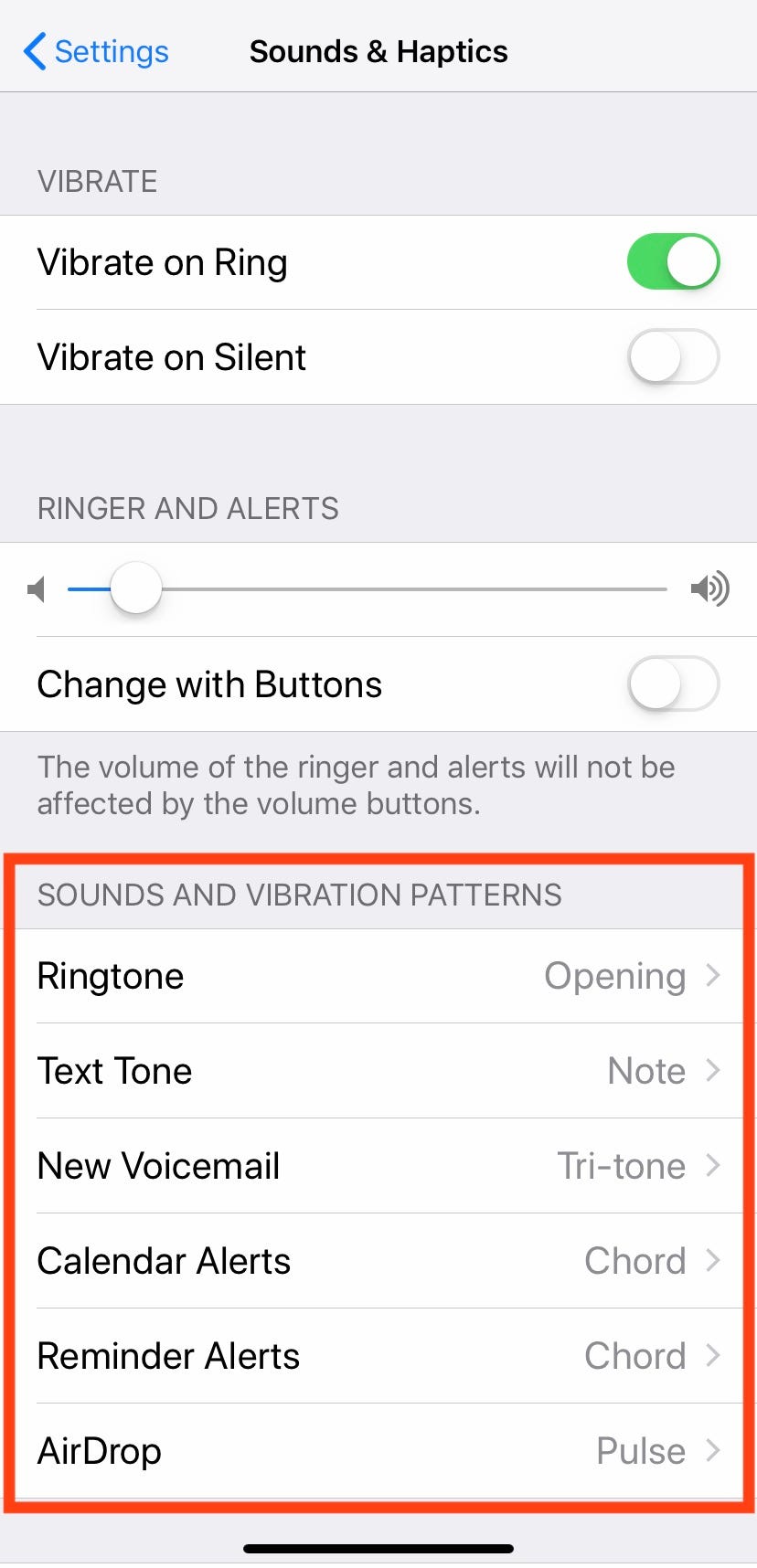This screenshot has height=1568, width=757.
Task: Open Text Tone options
Action: click(378, 1071)
